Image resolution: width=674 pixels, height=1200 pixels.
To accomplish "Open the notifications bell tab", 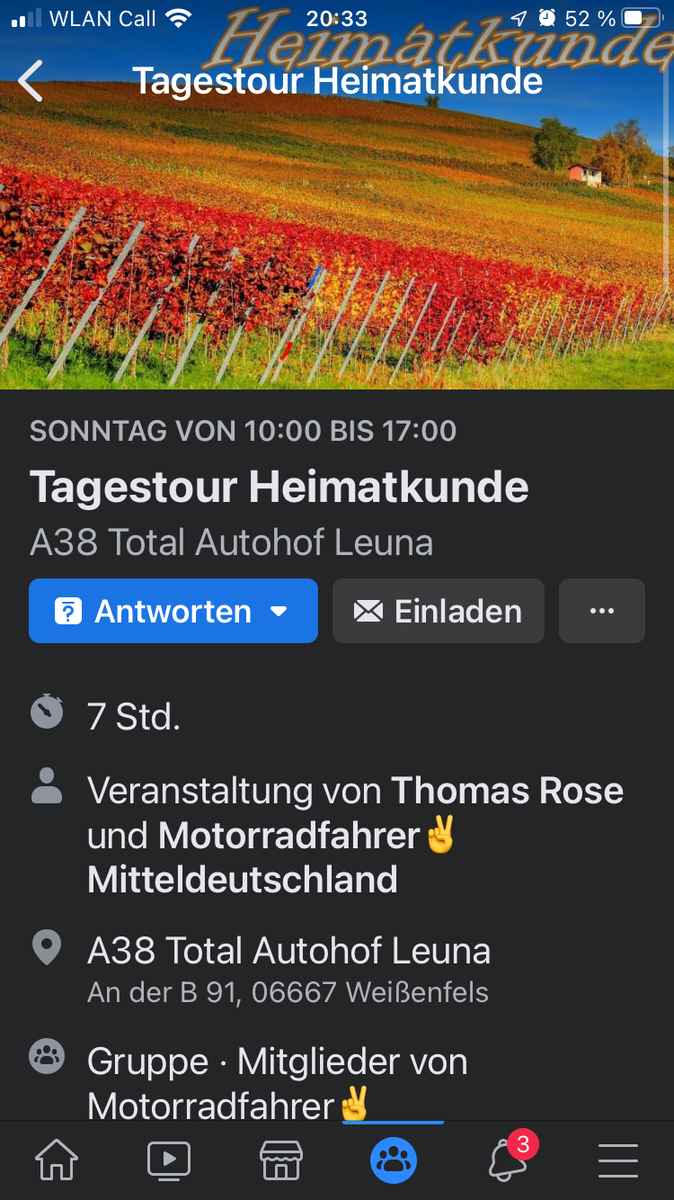I will [507, 1160].
